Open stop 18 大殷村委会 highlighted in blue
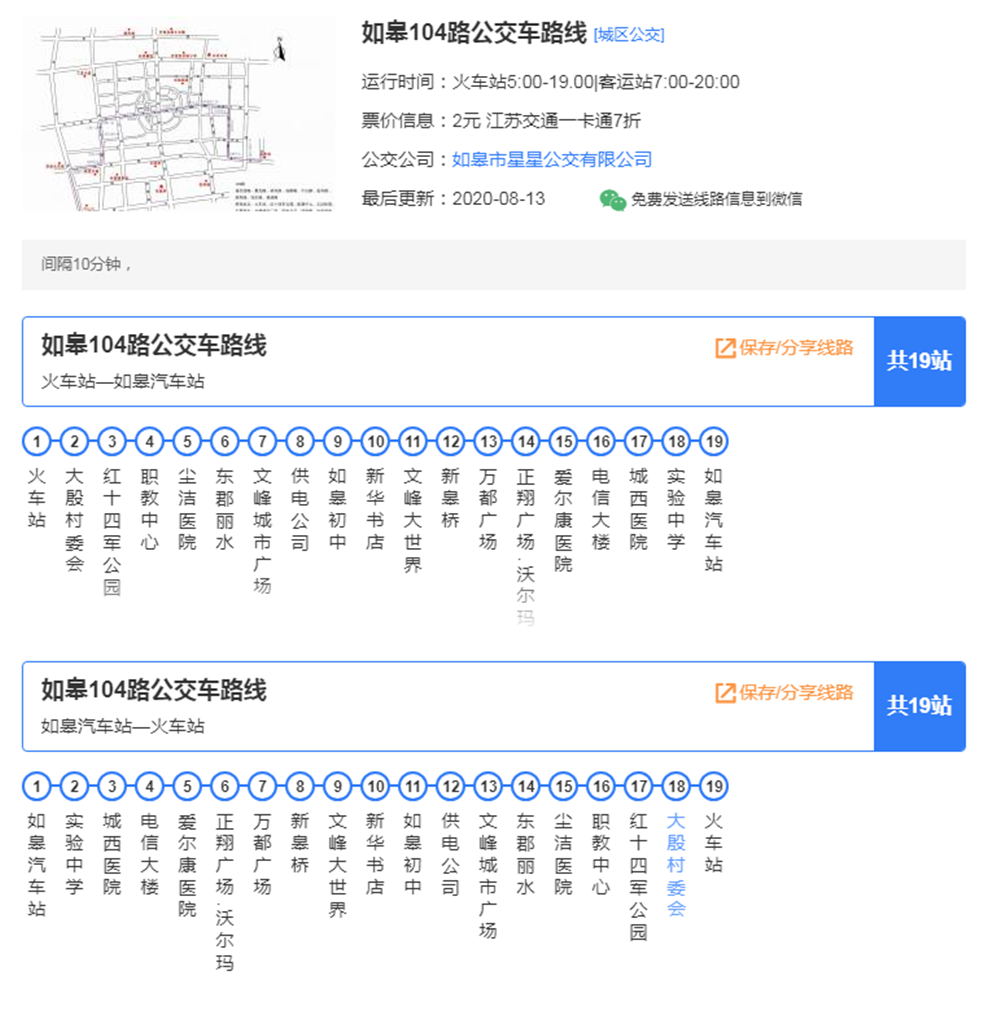 click(x=676, y=864)
